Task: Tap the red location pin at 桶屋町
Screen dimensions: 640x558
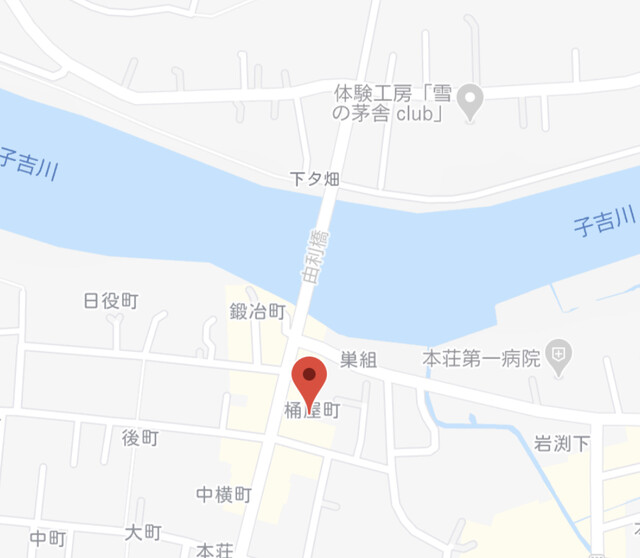Action: 309,379
